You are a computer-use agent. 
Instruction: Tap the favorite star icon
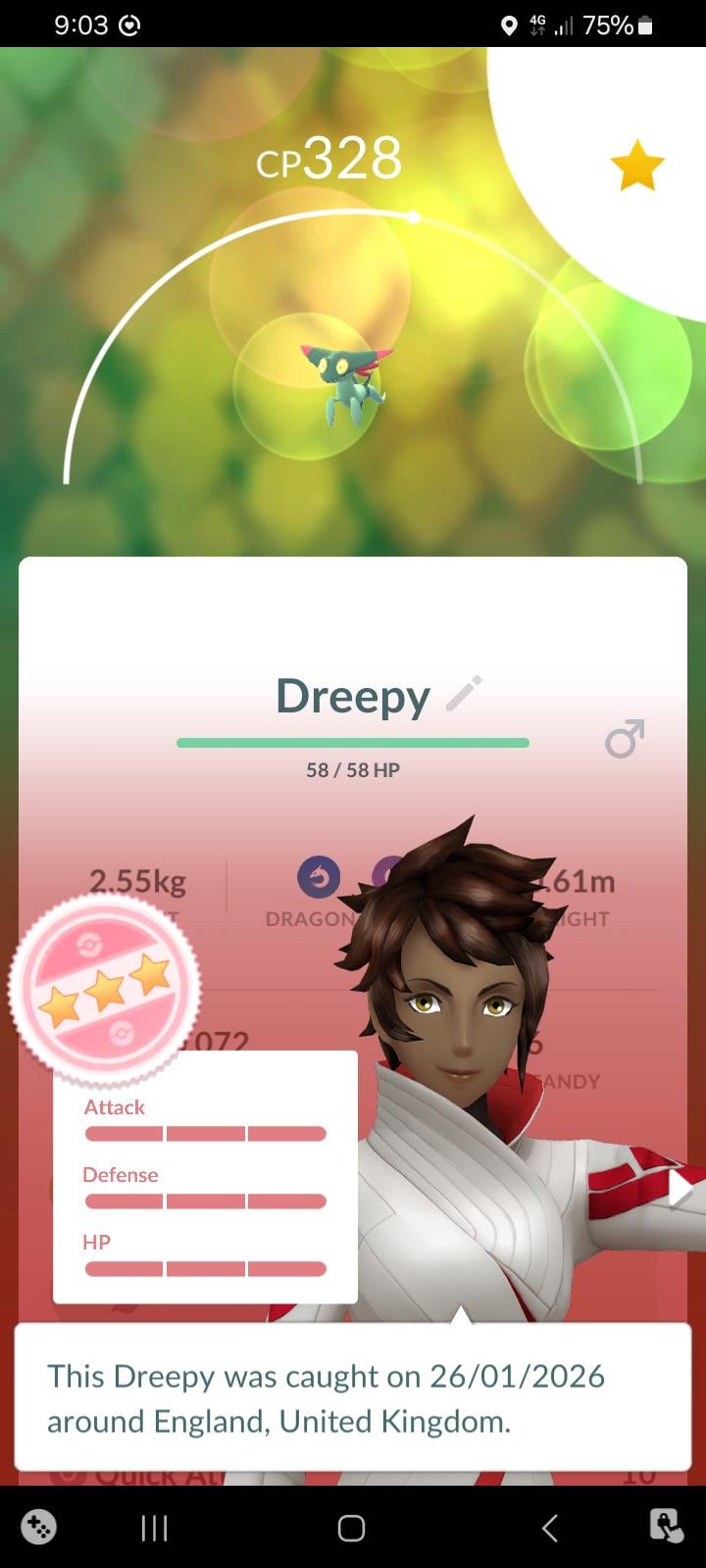[636, 166]
